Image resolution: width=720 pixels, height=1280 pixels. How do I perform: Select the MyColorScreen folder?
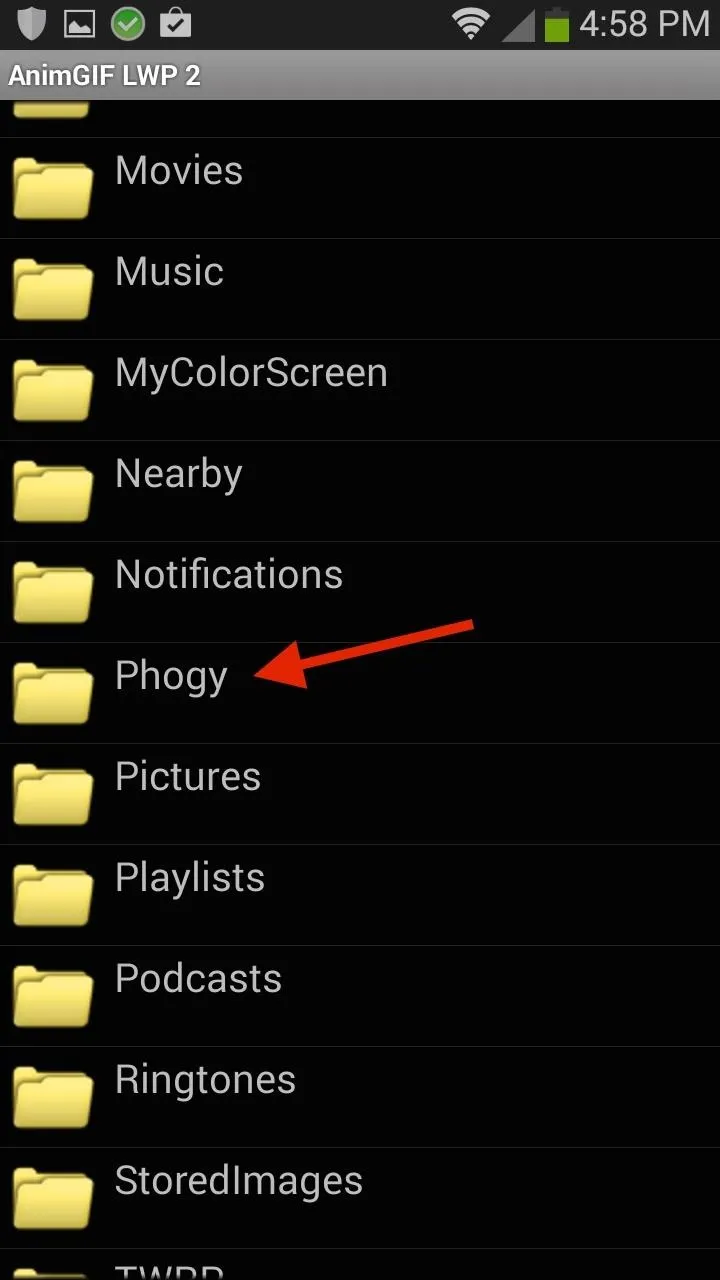tap(360, 390)
